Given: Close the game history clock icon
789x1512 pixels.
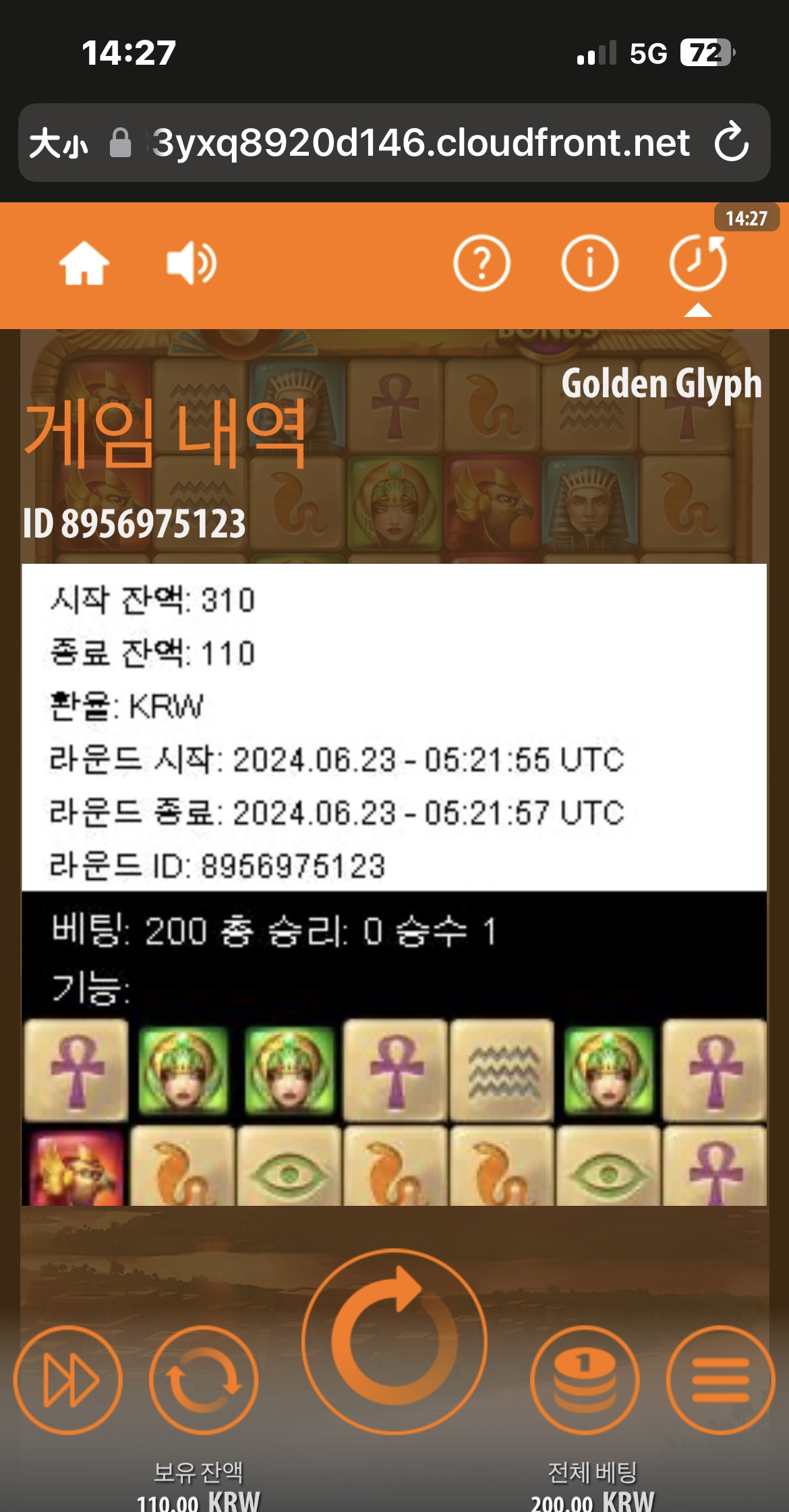Looking at the screenshot, I should click(698, 264).
